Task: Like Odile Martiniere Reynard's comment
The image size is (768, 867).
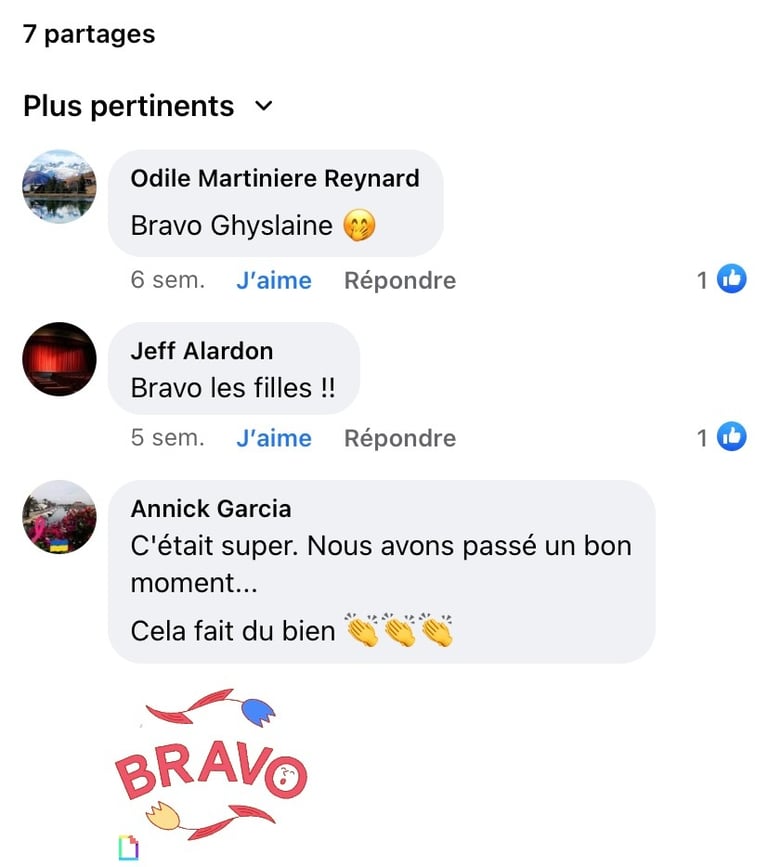Action: click(273, 281)
